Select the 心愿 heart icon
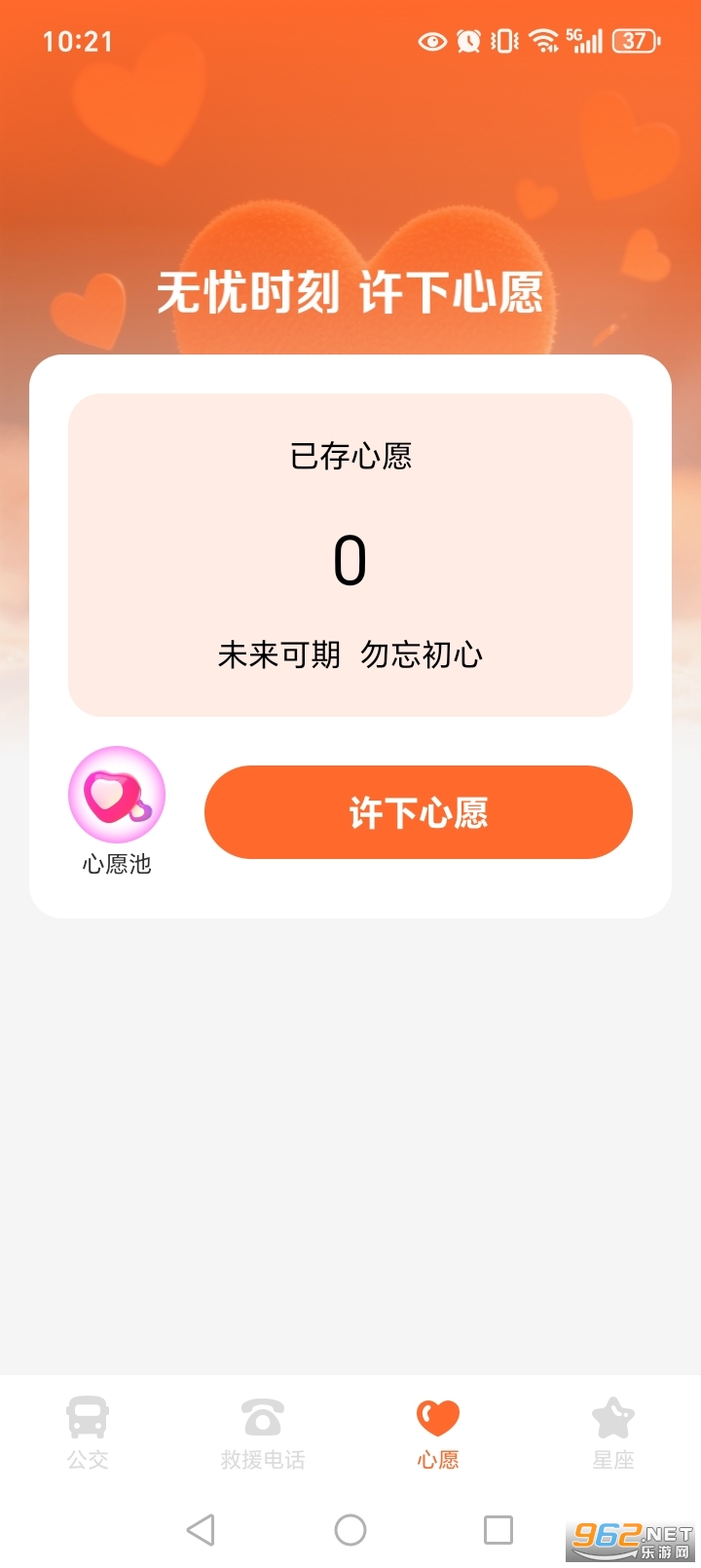This screenshot has height=1568, width=701. (x=437, y=1422)
